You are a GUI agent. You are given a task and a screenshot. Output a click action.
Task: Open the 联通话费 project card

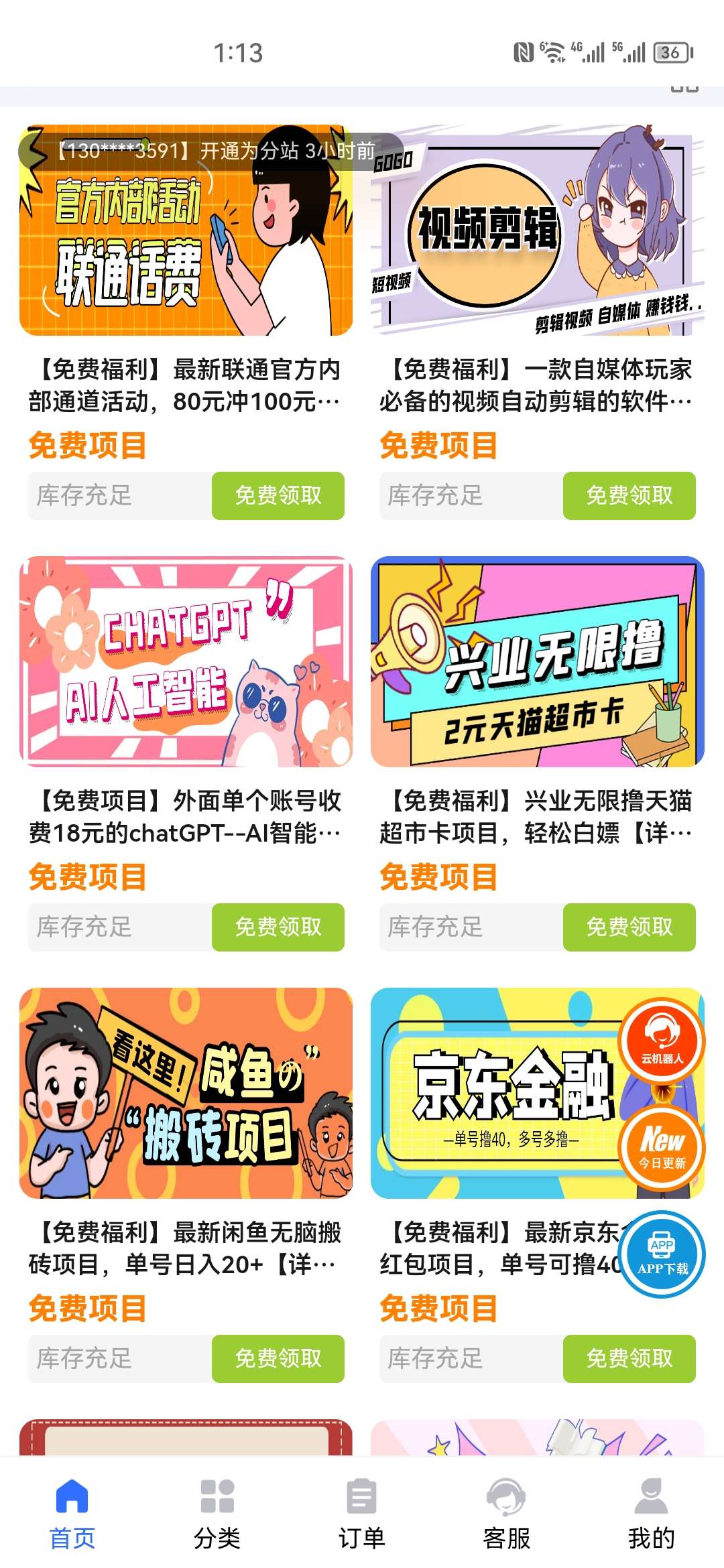[x=186, y=230]
